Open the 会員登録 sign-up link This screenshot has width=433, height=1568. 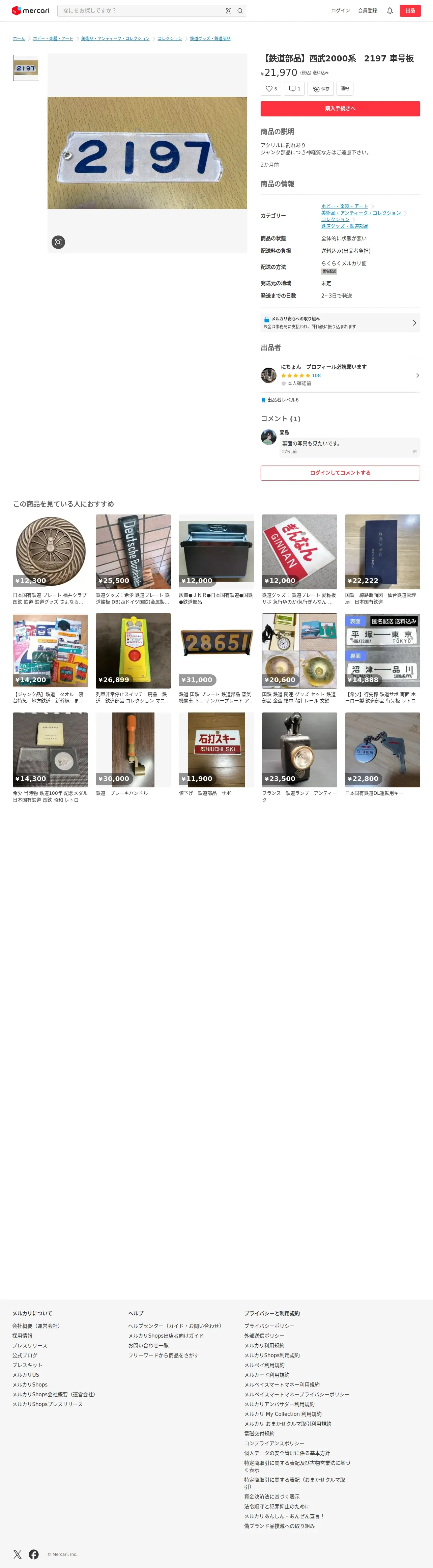tap(367, 10)
